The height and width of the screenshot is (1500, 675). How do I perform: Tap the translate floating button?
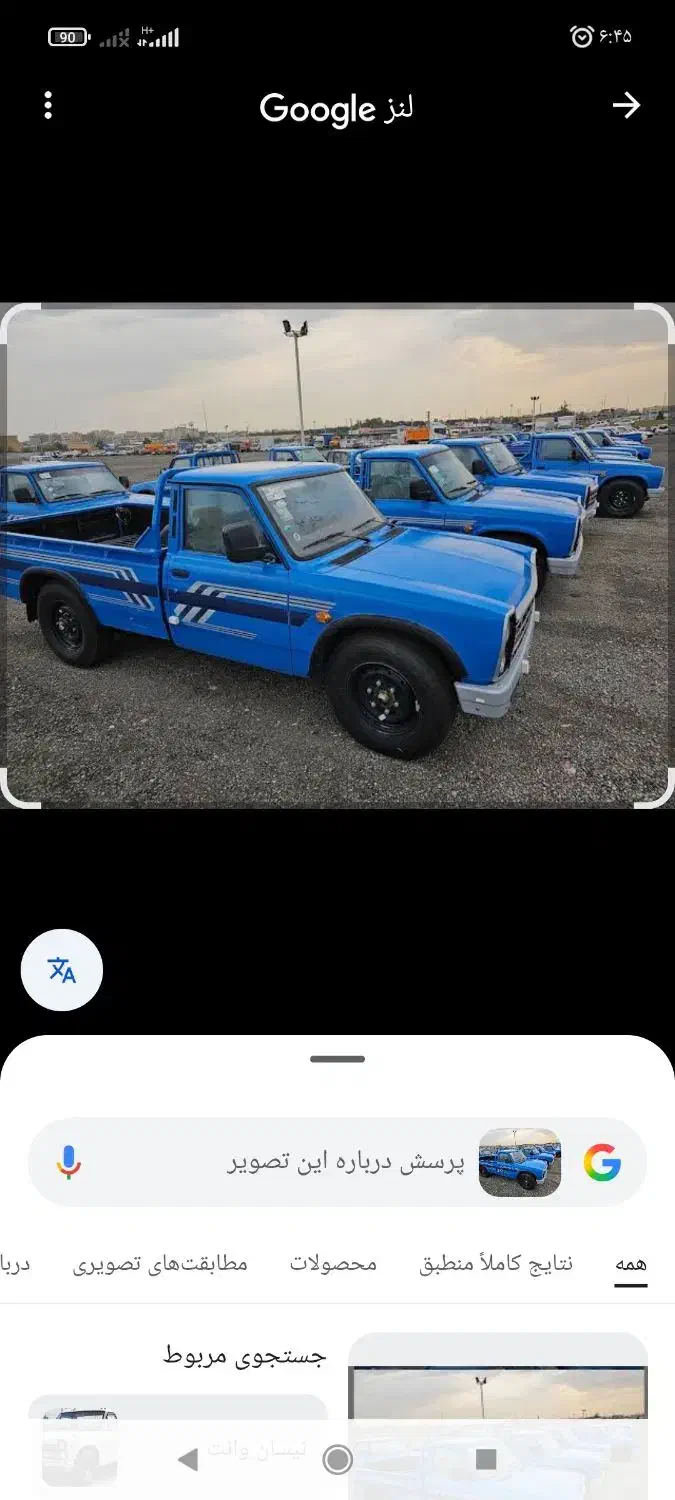click(62, 970)
